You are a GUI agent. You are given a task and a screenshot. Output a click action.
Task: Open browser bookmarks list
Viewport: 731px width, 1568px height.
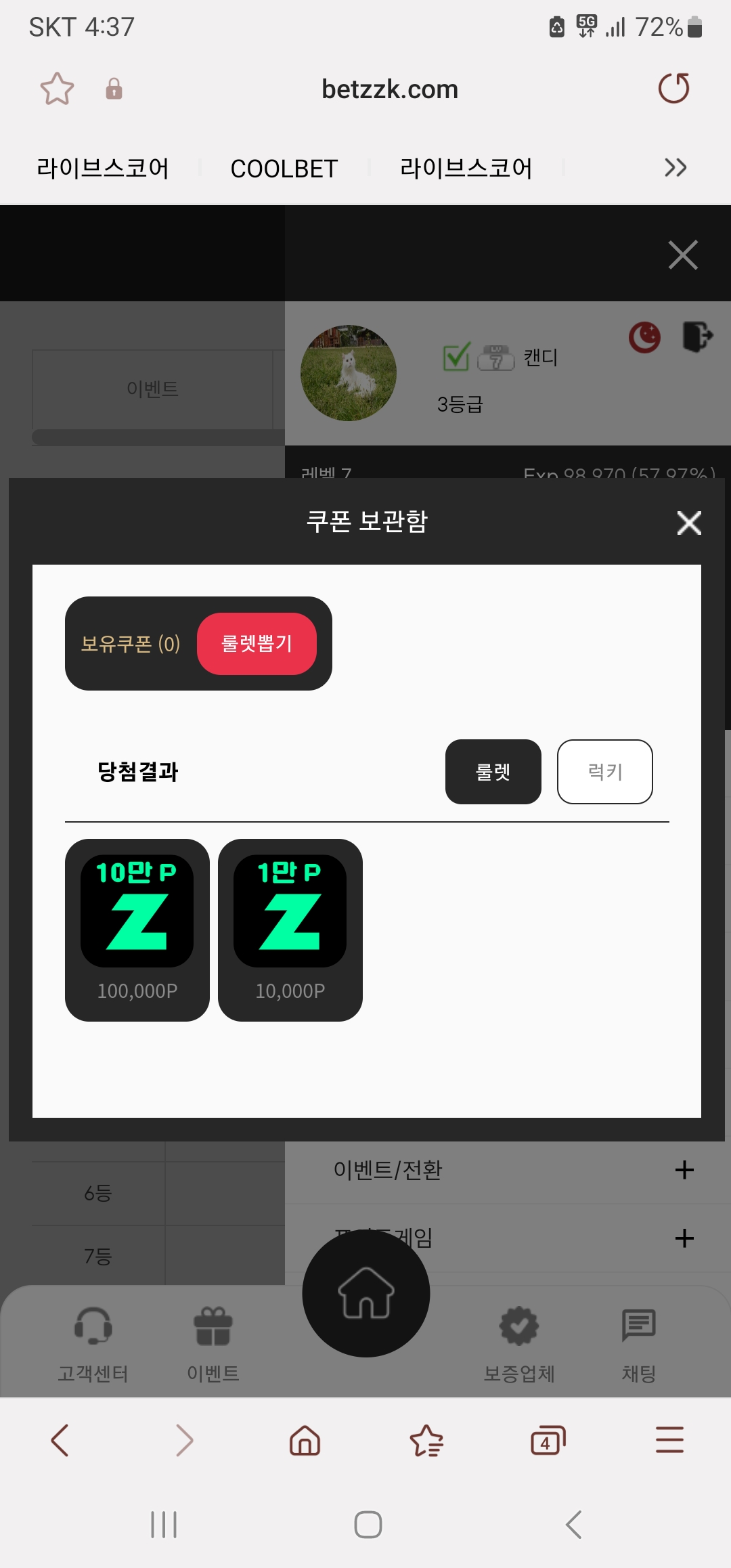(426, 1440)
